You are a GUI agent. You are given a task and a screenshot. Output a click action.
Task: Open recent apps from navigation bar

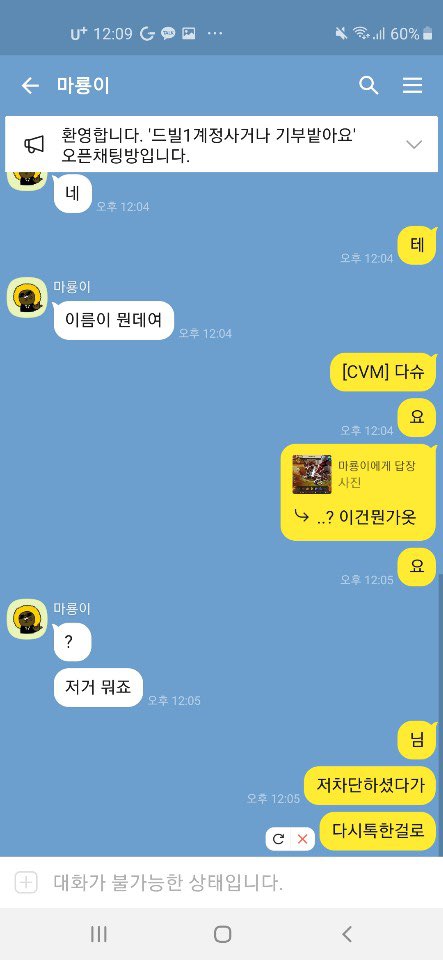click(98, 934)
